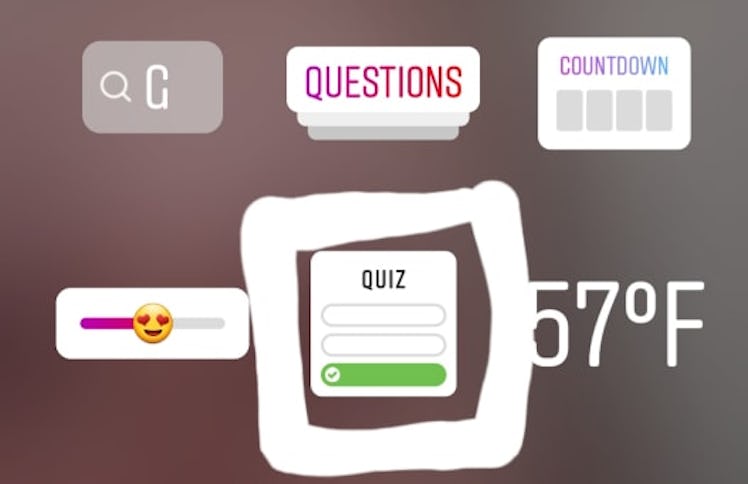This screenshot has height=484, width=748.
Task: Select the Countdown sticker
Action: click(x=613, y=93)
